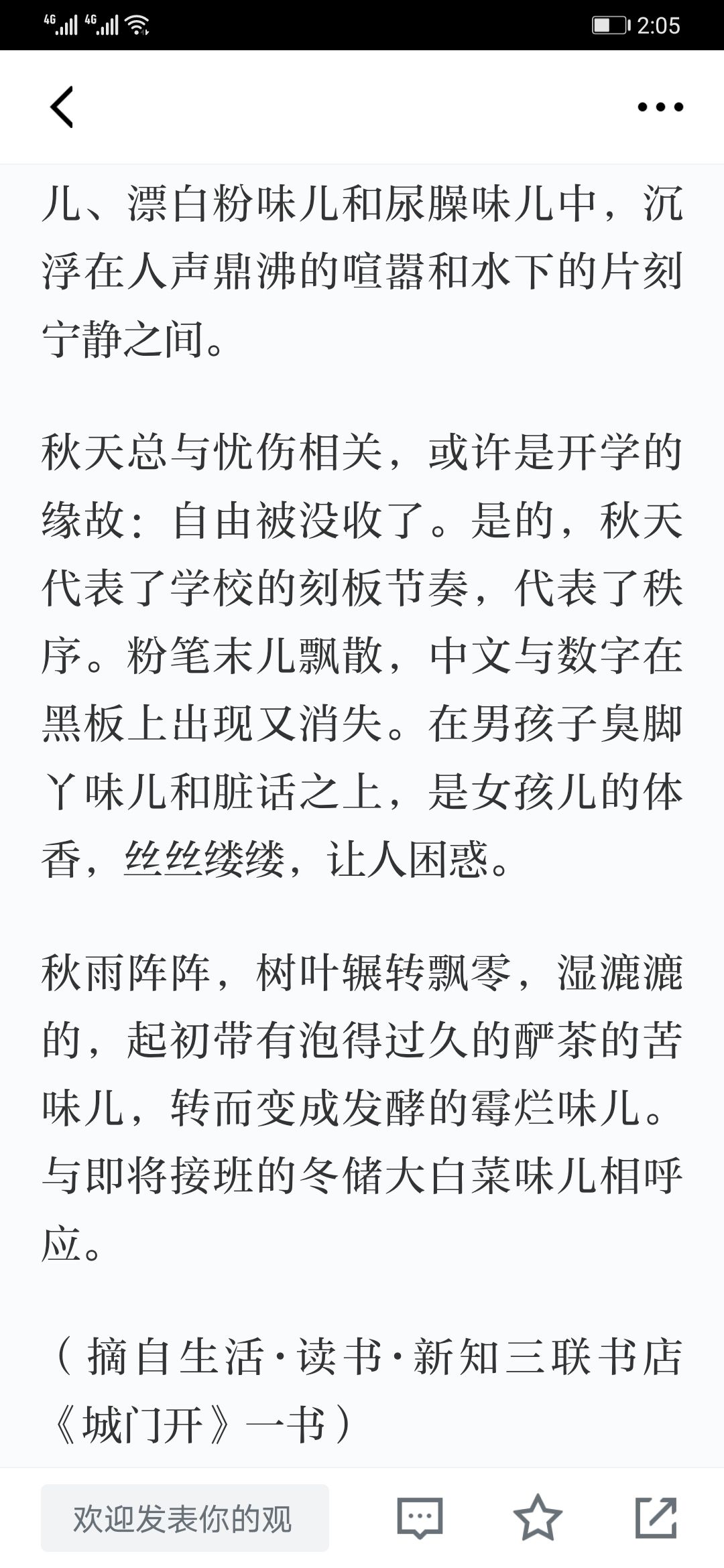Open the three-dot overflow menu
Viewport: 724px width, 1568px height.
click(660, 107)
